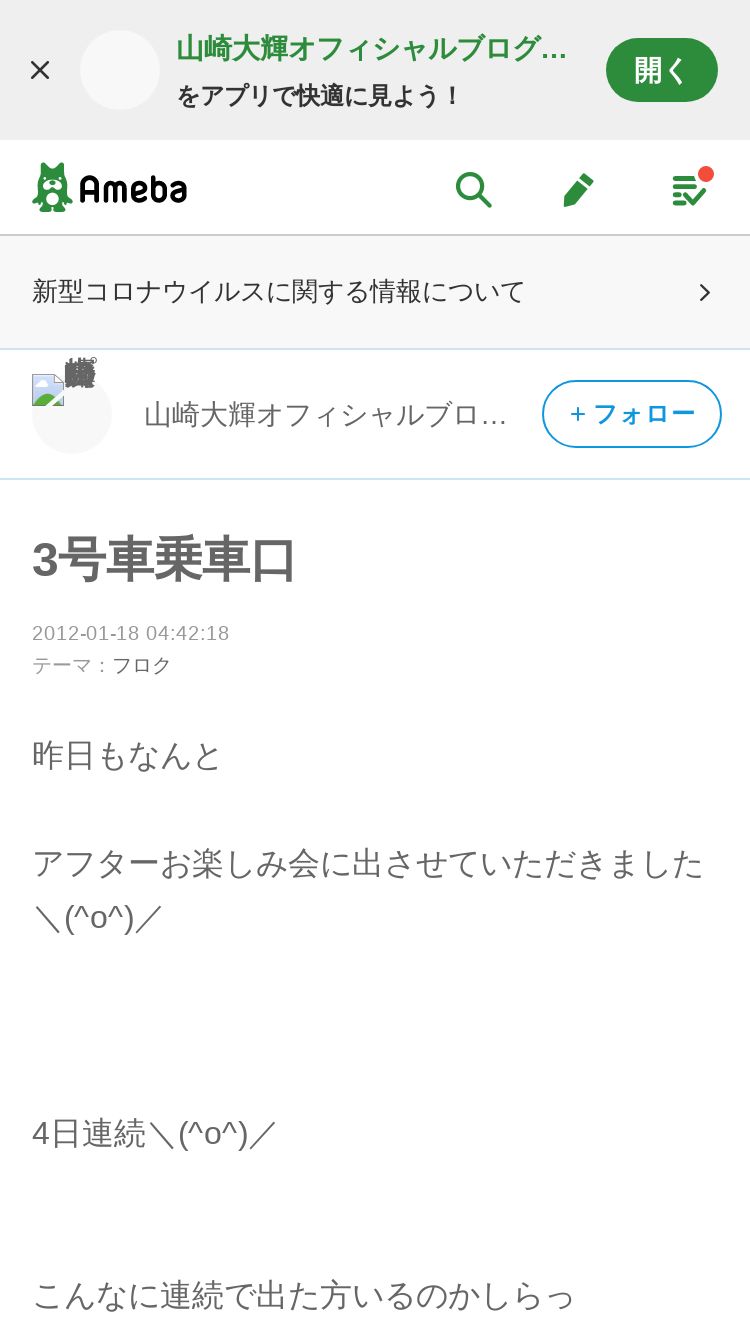Open 山崎大輝オフィシャルブログ profile link

point(325,414)
